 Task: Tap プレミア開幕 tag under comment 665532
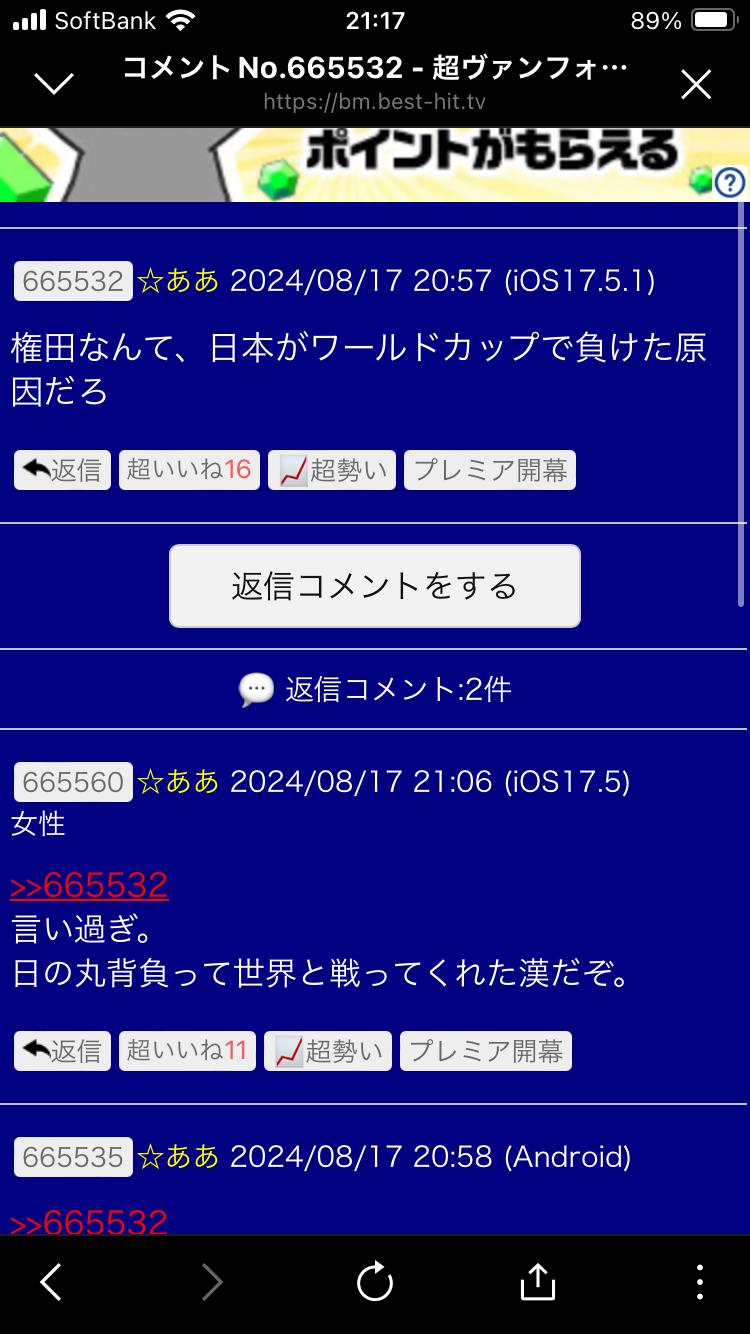pyautogui.click(x=490, y=470)
